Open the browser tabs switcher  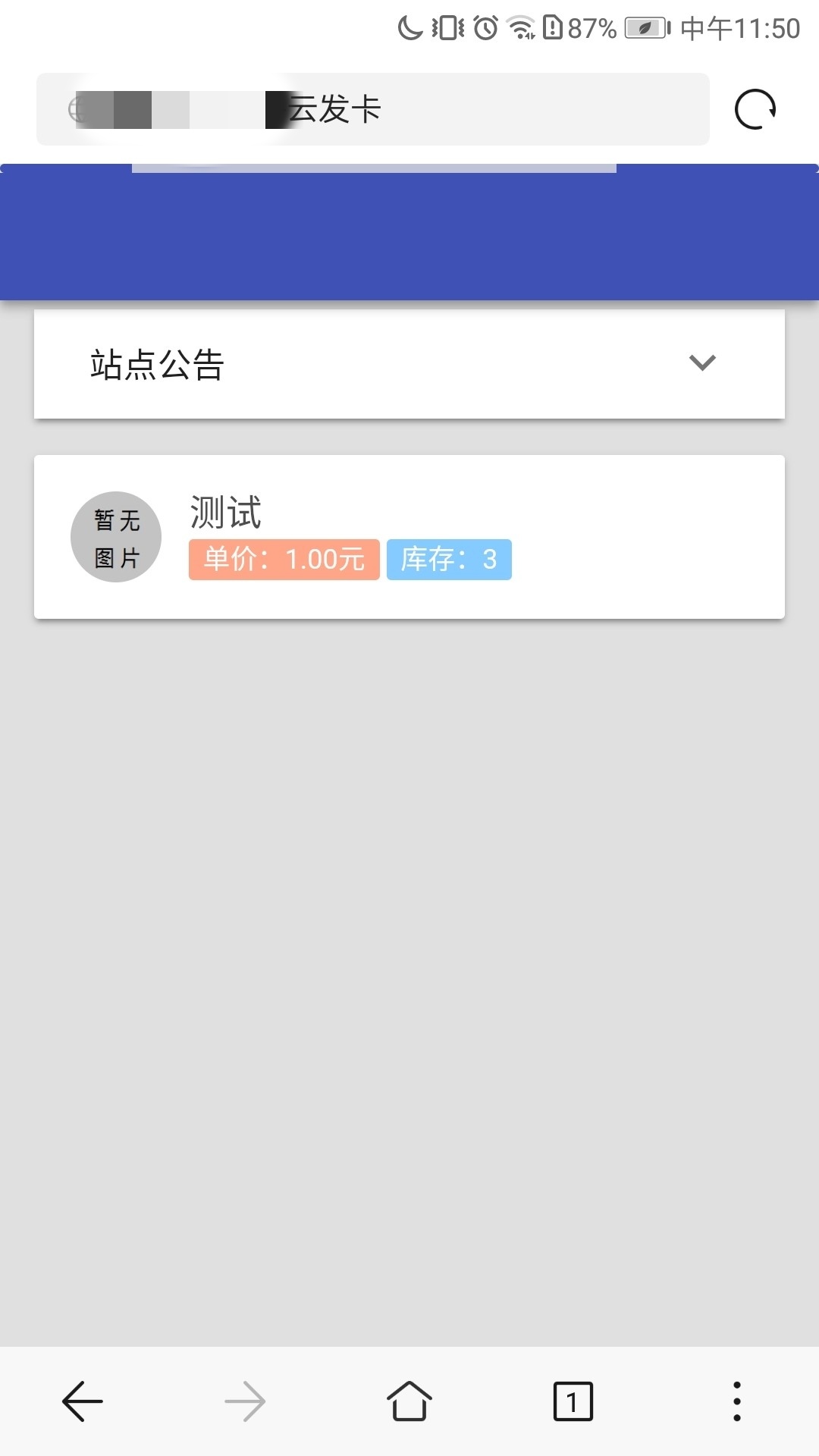click(573, 1401)
